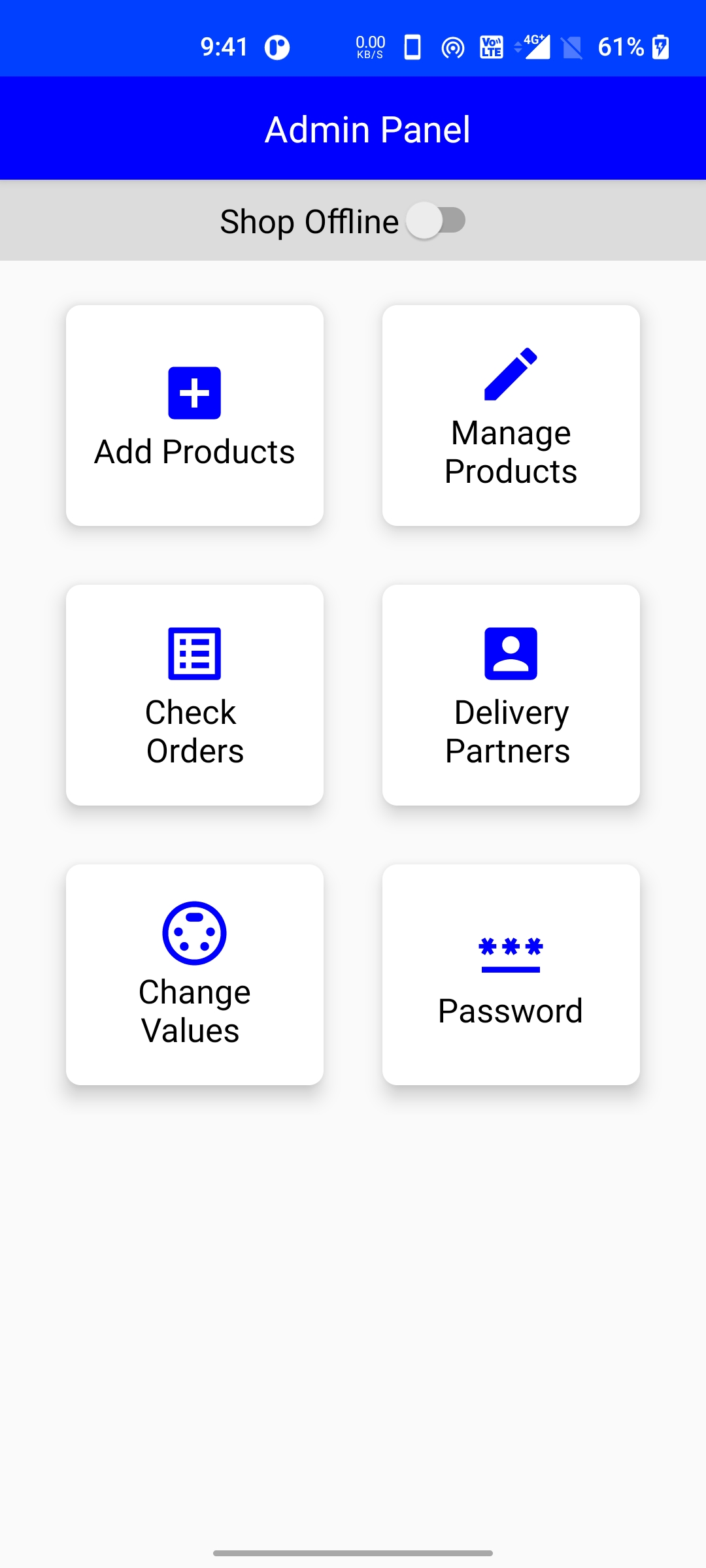The height and width of the screenshot is (1568, 706).
Task: Select the dial icon on Change Values card
Action: coord(194,933)
